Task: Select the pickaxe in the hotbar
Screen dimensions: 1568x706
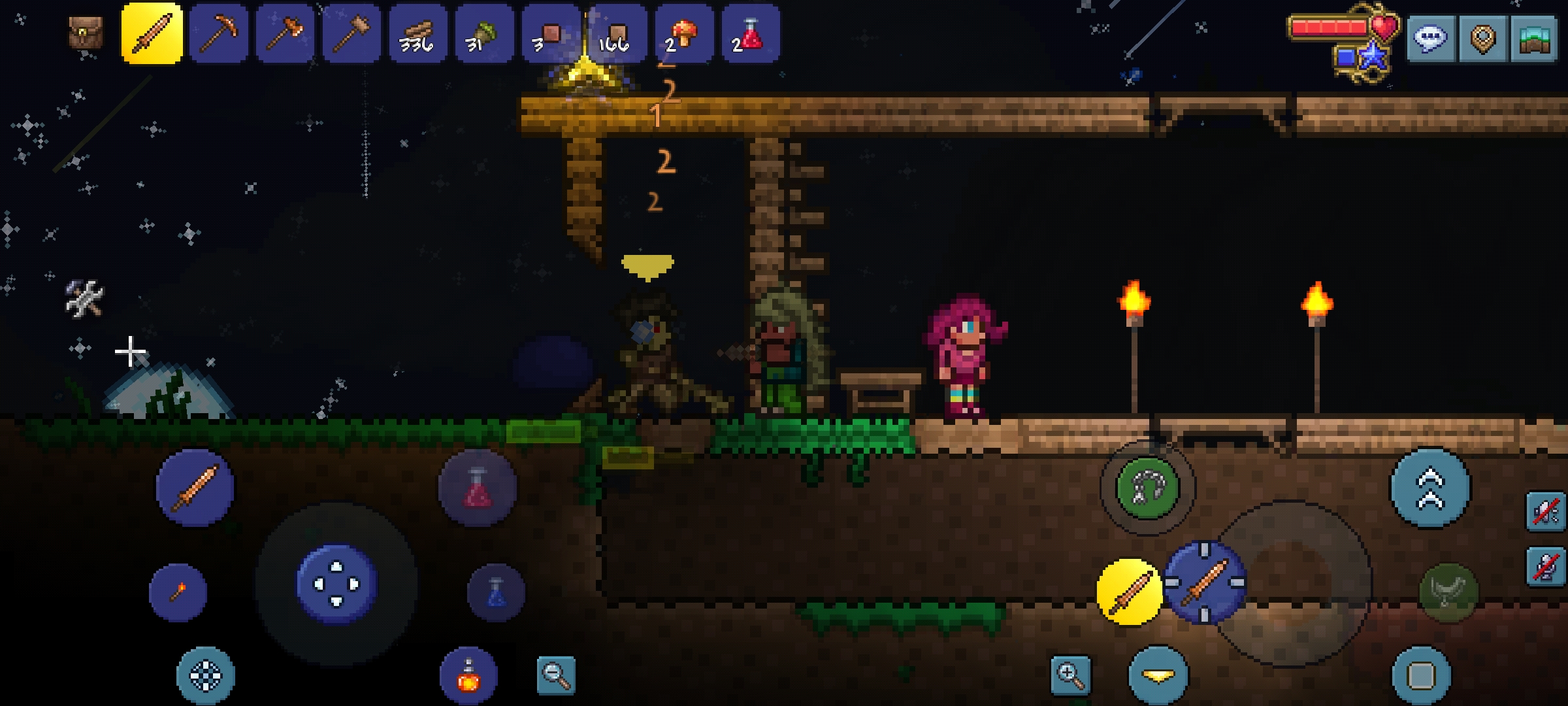Action: 218,33
